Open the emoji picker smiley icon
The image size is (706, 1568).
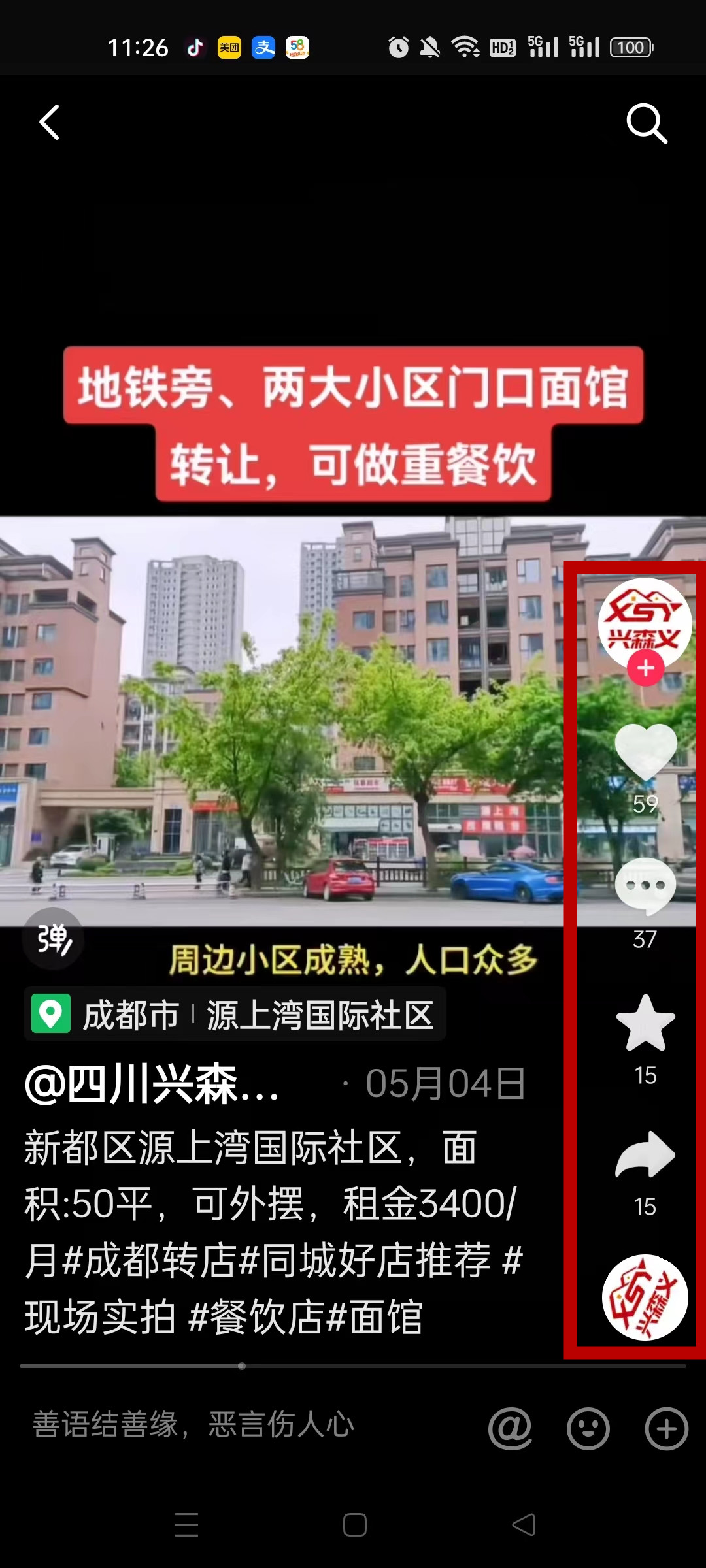[588, 1428]
